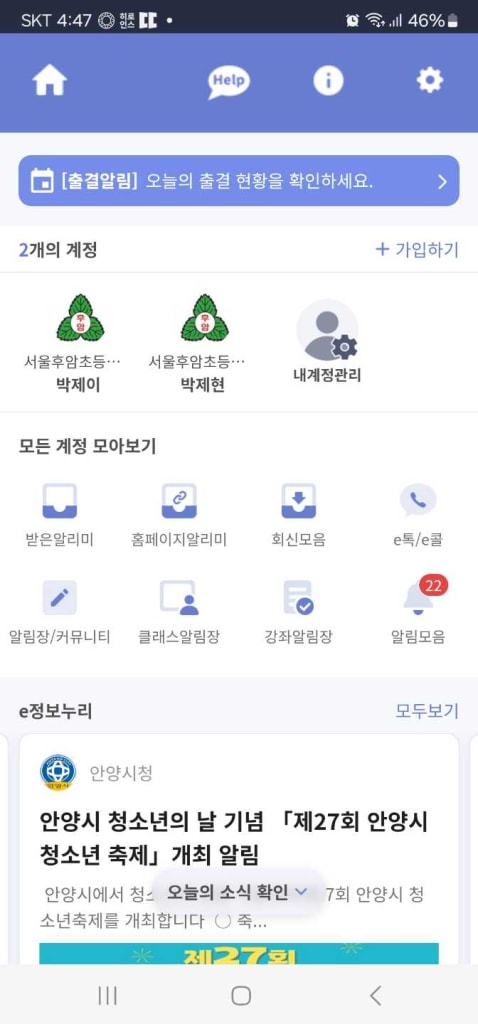Select the 박제현 account
478x1024 pixels.
click(x=204, y=344)
